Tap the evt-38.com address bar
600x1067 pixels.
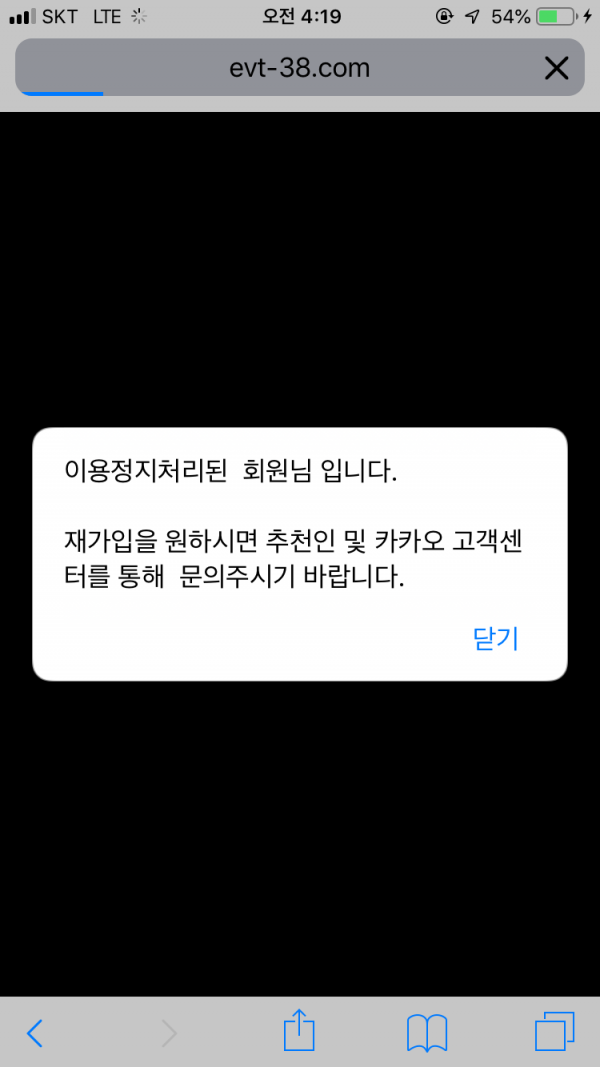pos(298,68)
